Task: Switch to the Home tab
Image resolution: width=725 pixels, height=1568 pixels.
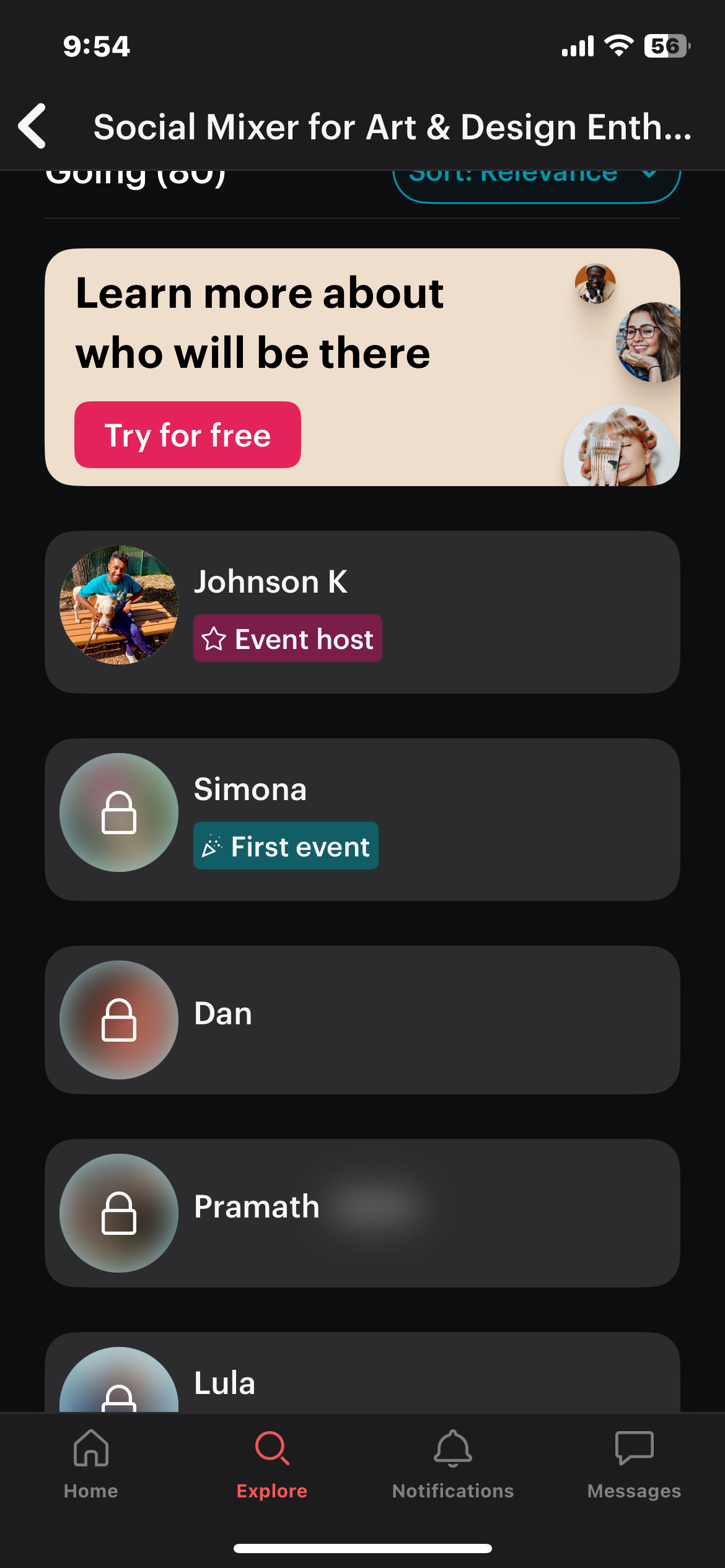Action: (x=91, y=1464)
